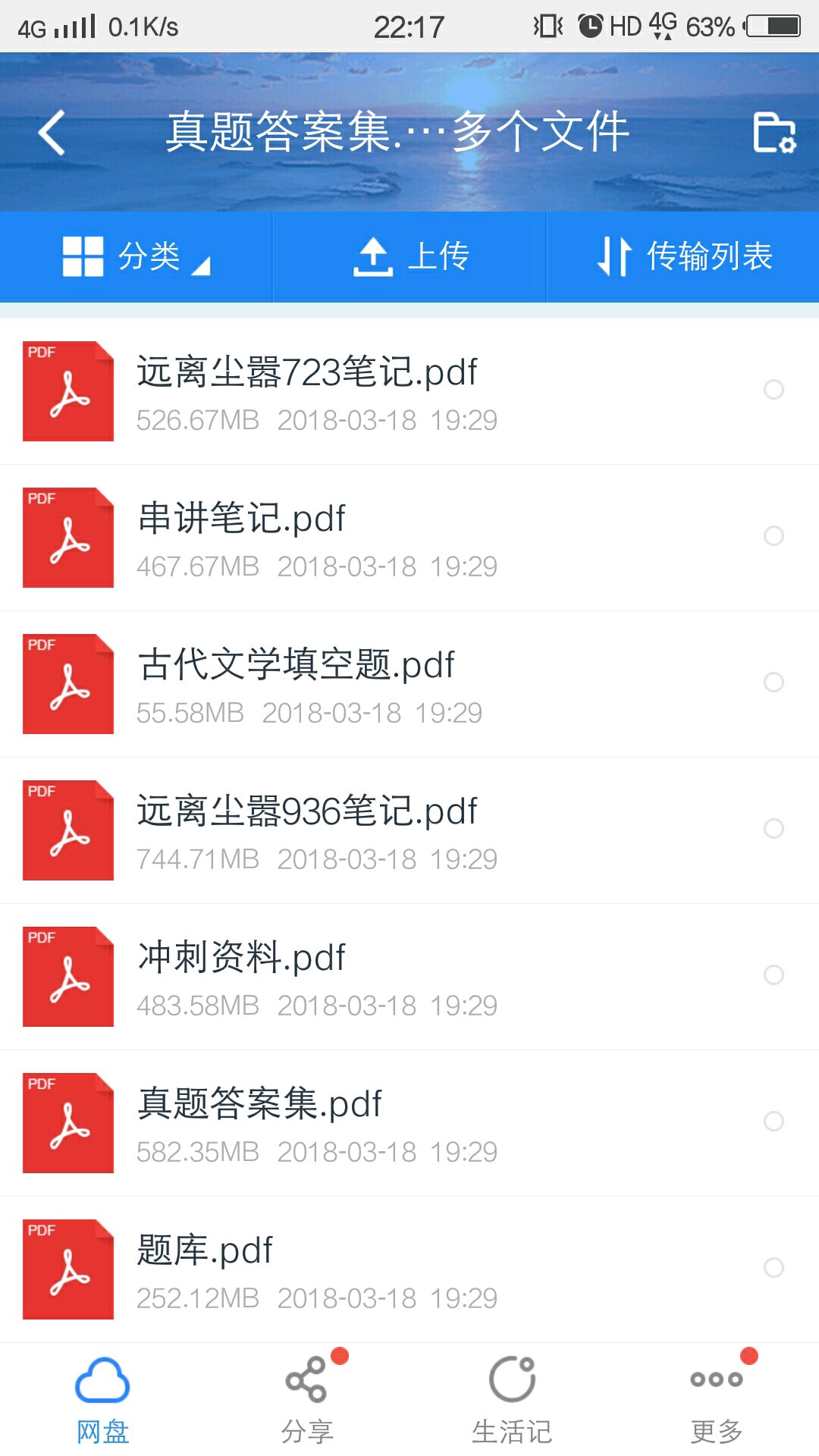Viewport: 819px width, 1456px height.
Task: Open 题库.pdf file
Action: (205, 1269)
